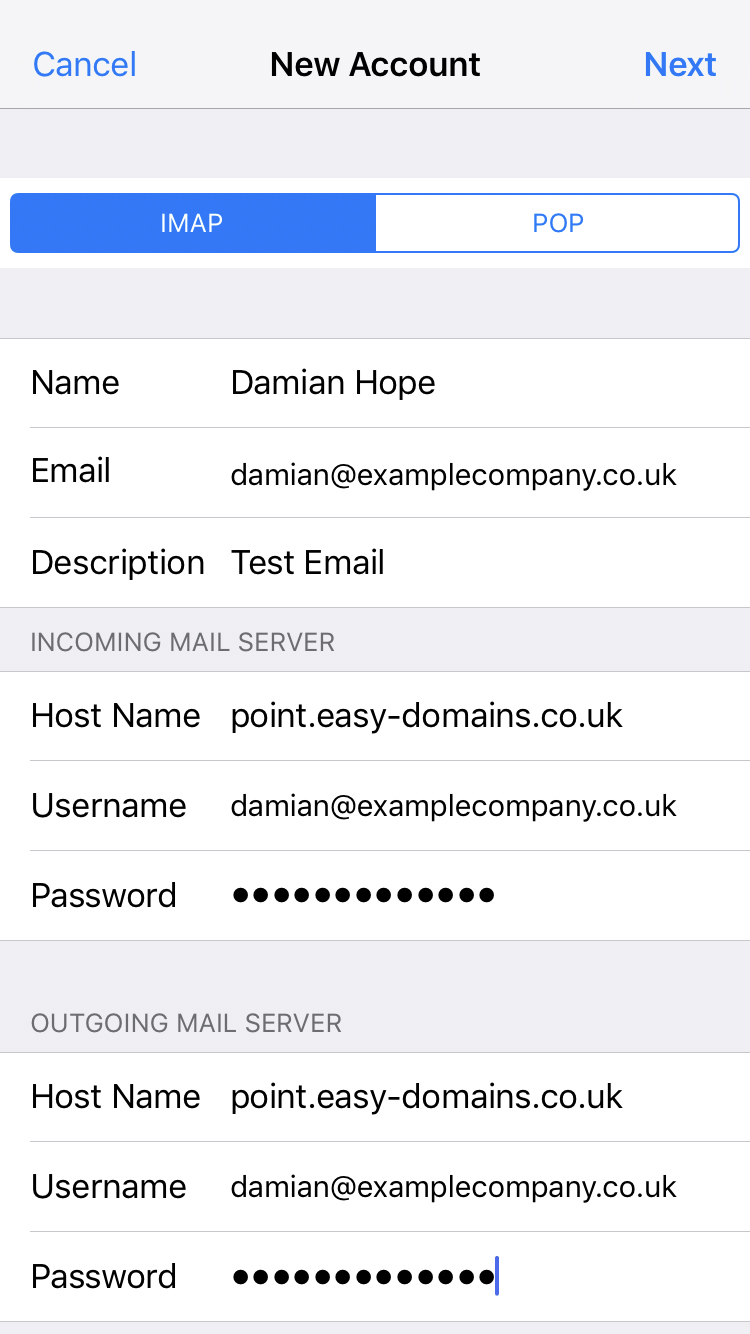Edit the Email address field
Viewport: 750px width, 1334px height.
tap(453, 474)
